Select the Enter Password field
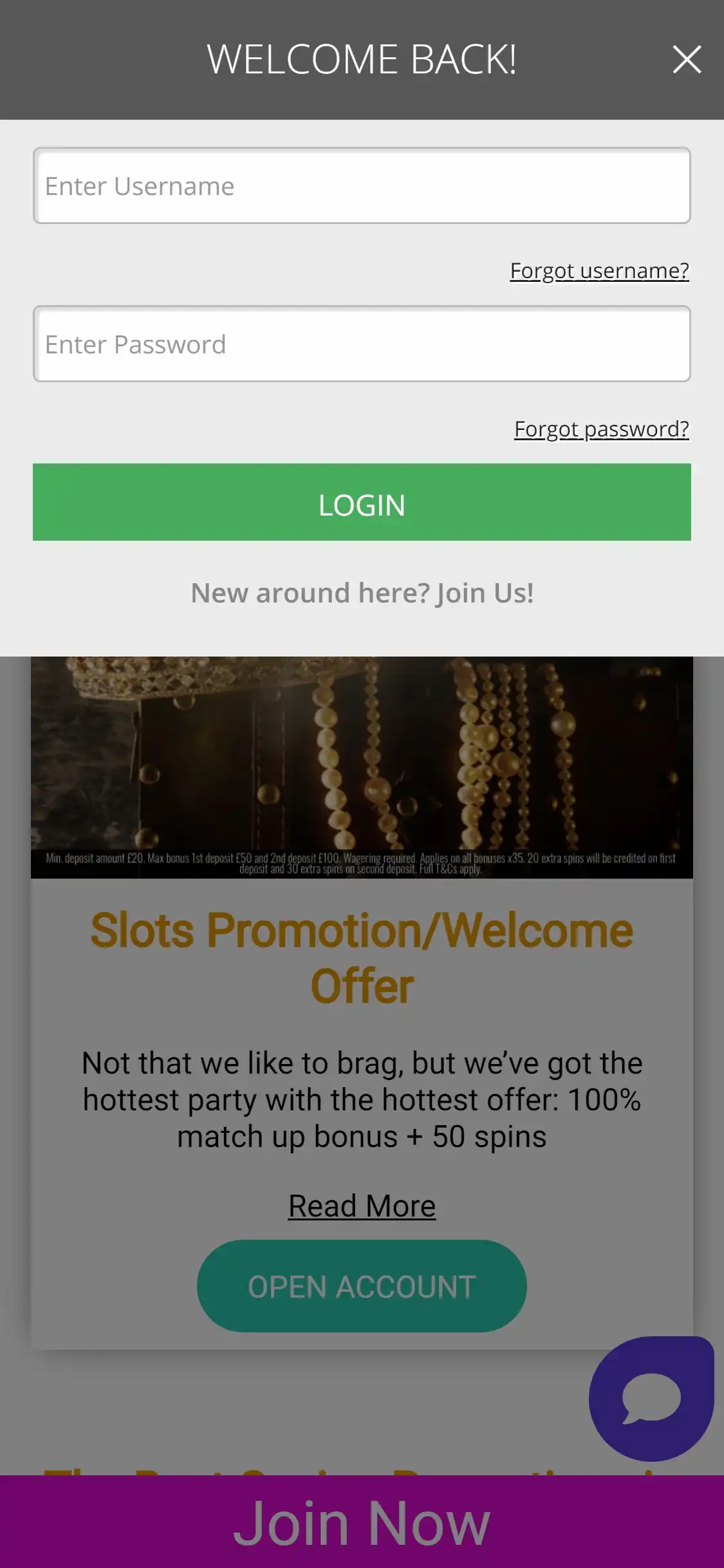The height and width of the screenshot is (1568, 724). pyautogui.click(x=362, y=344)
